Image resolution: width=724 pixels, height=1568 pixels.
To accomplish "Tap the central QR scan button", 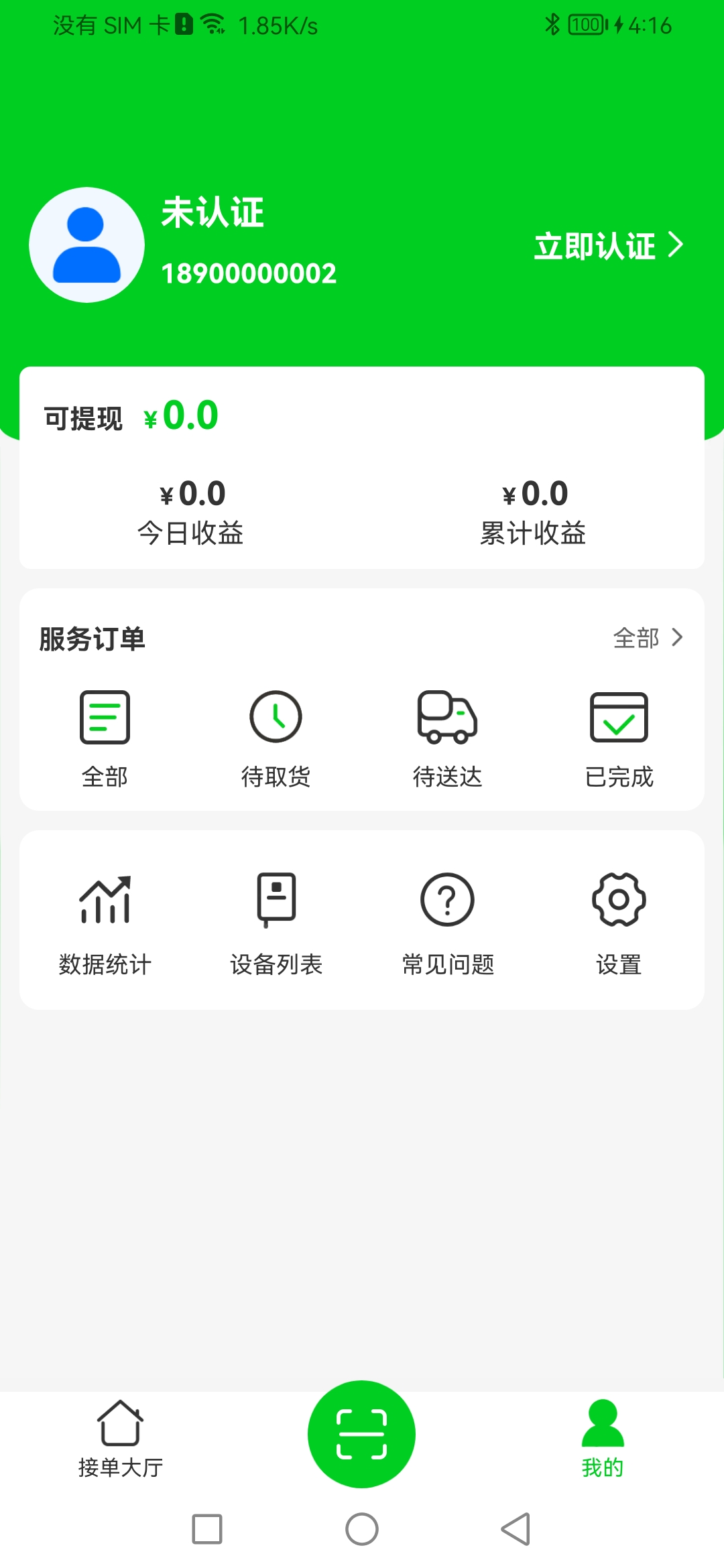I will (361, 1434).
